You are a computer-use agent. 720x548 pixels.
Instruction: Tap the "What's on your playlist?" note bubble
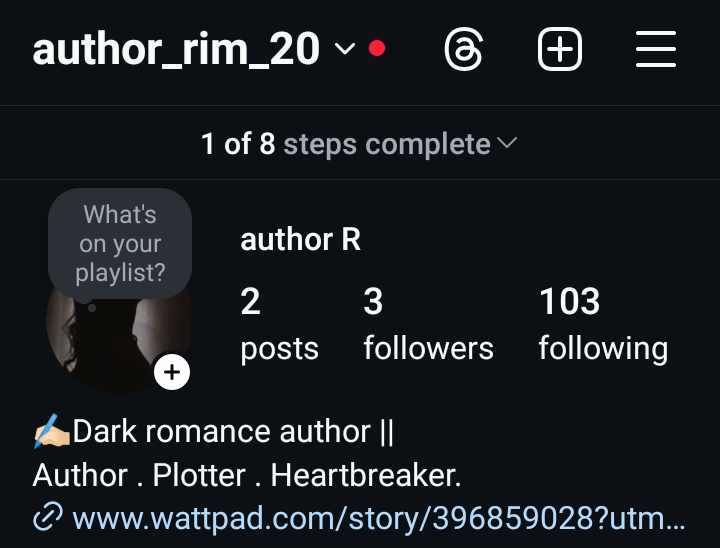tap(120, 243)
